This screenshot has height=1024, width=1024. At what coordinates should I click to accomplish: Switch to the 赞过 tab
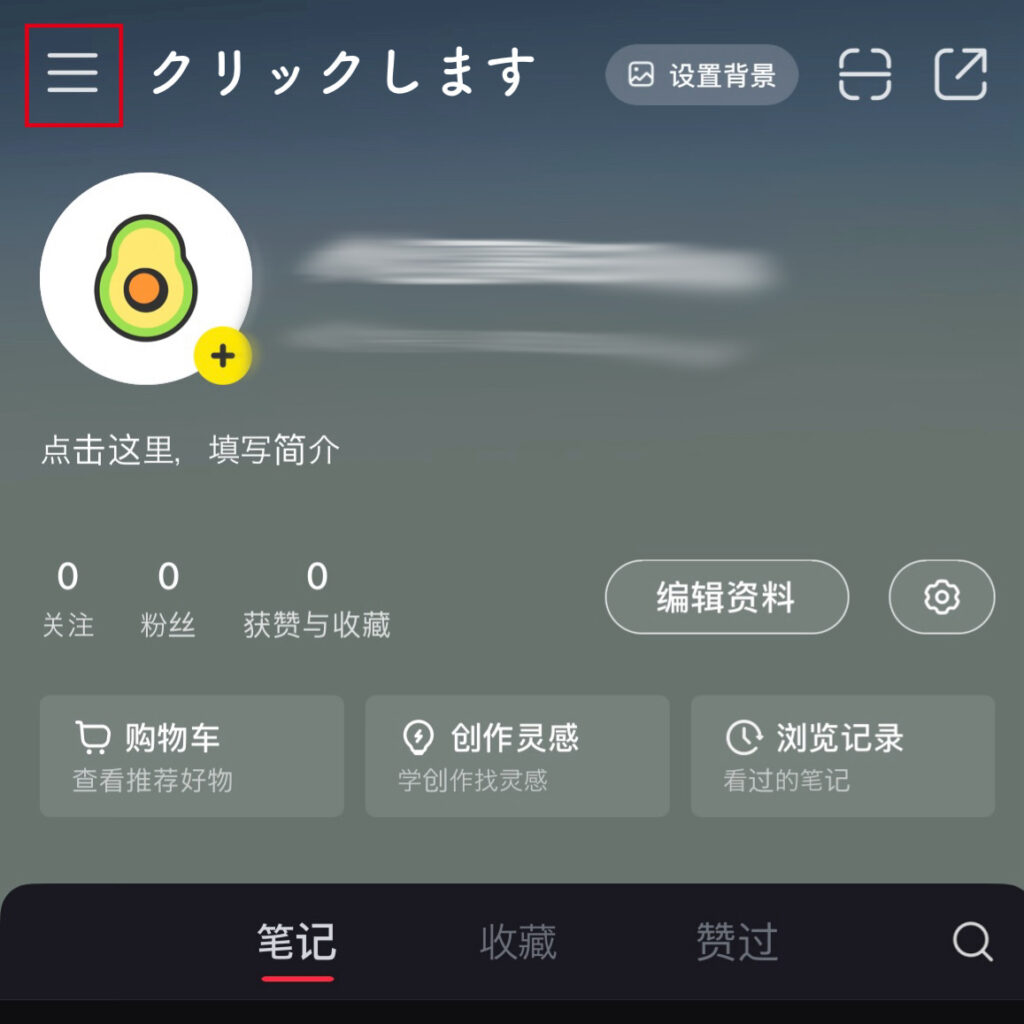737,943
